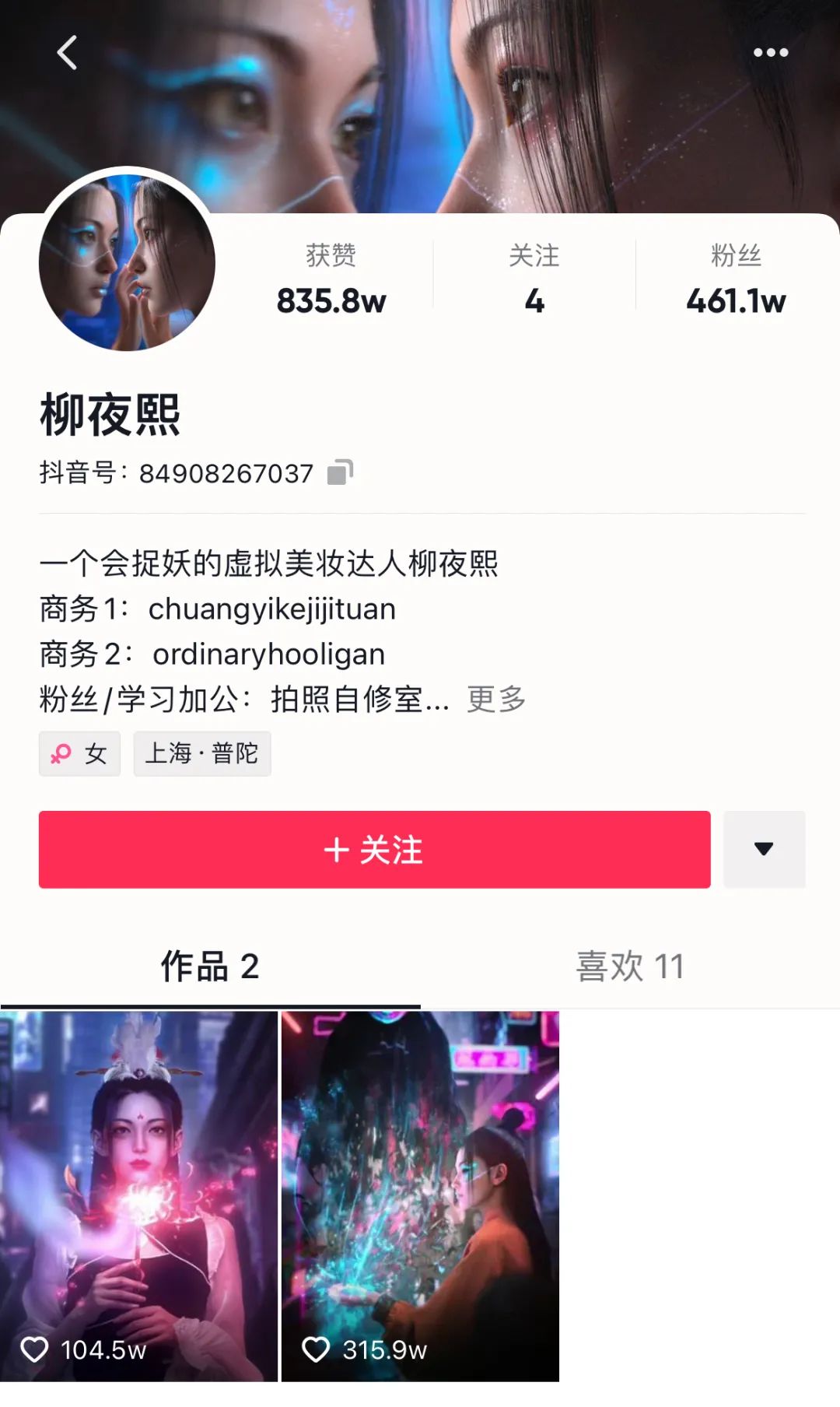The width and height of the screenshot is (840, 1407).
Task: Play the video with 104.5w likes
Action: coord(138,1196)
